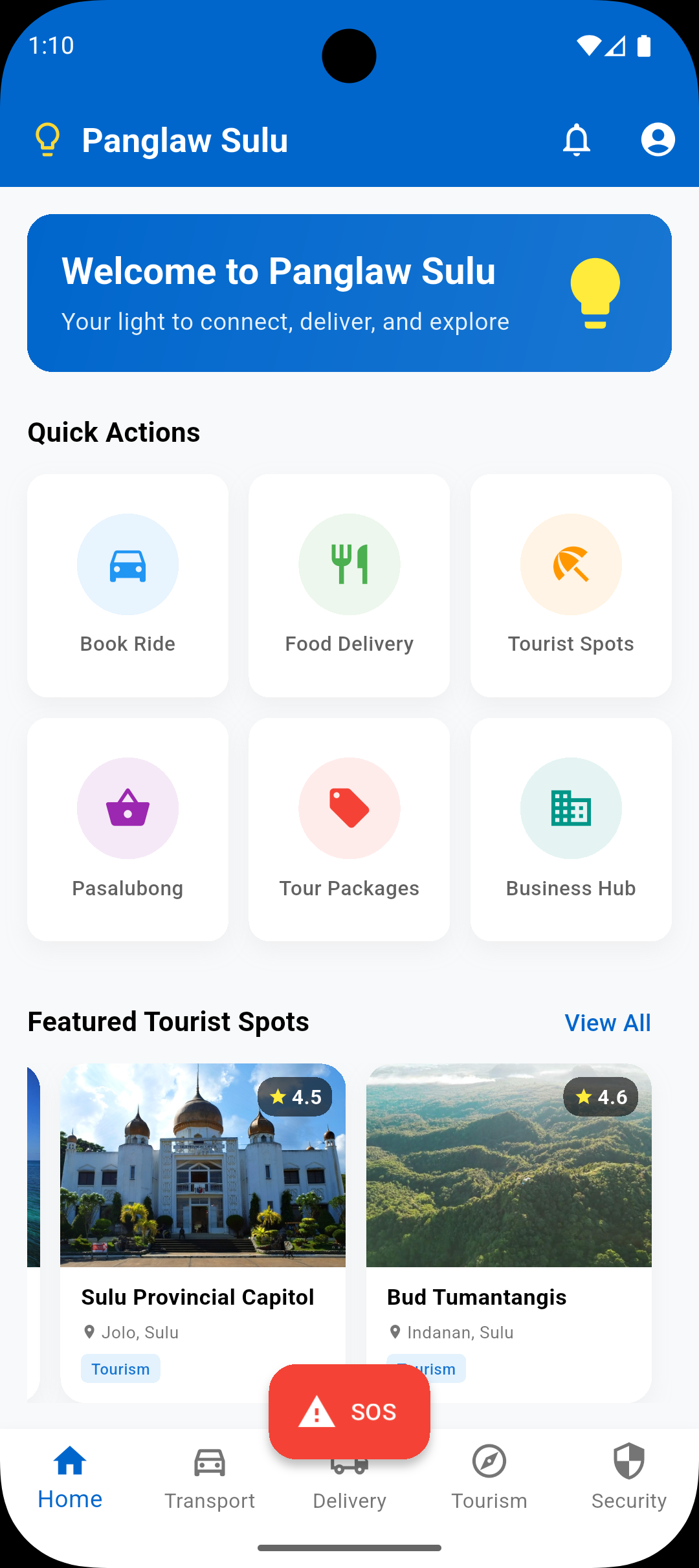Select the Home tab
This screenshot has width=699, height=1568.
pyautogui.click(x=70, y=1481)
